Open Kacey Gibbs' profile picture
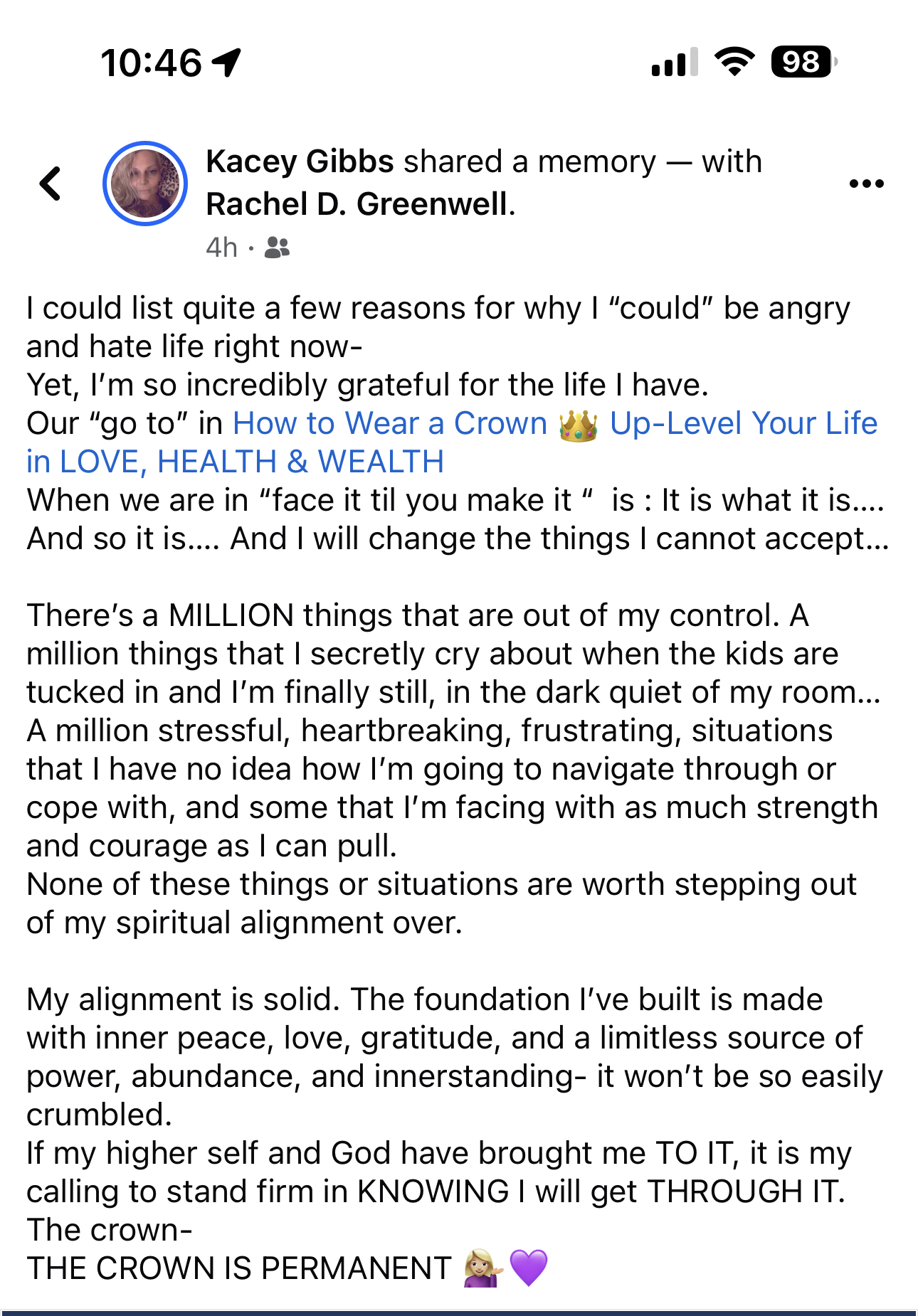The width and height of the screenshot is (918, 1316). [145, 184]
